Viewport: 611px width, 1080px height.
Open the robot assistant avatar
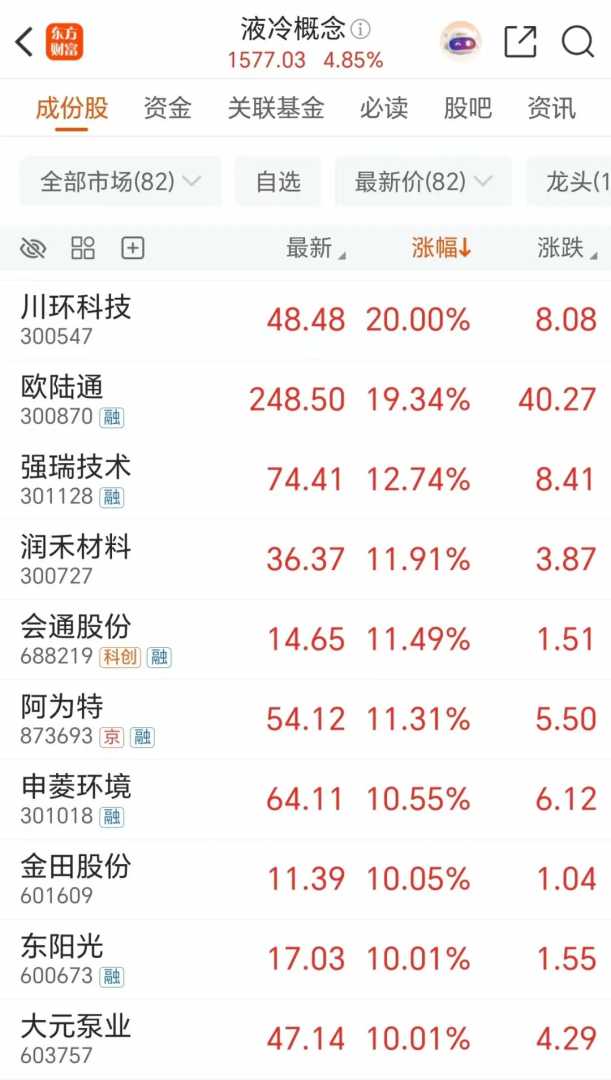460,42
